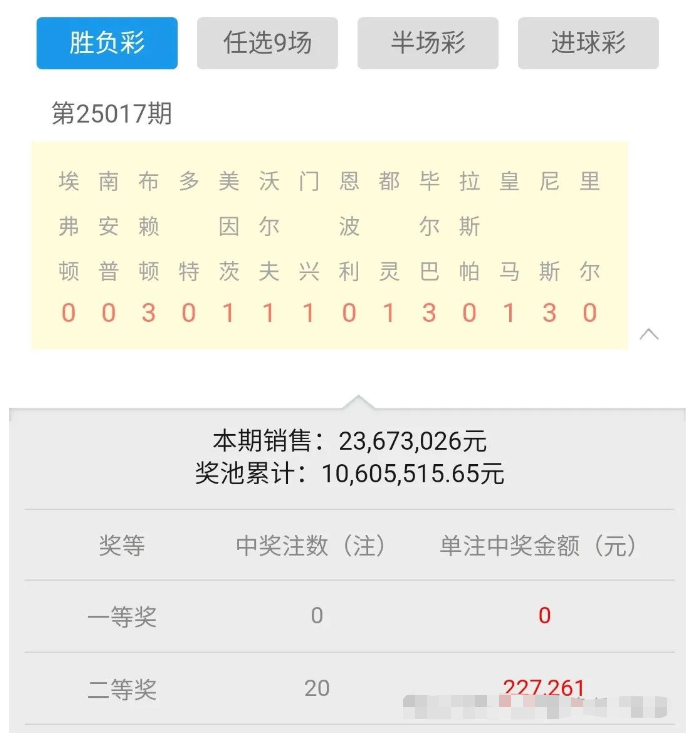Collapse the prize details with the up chevron
Image resolution: width=696 pixels, height=739 pixels.
(x=649, y=334)
